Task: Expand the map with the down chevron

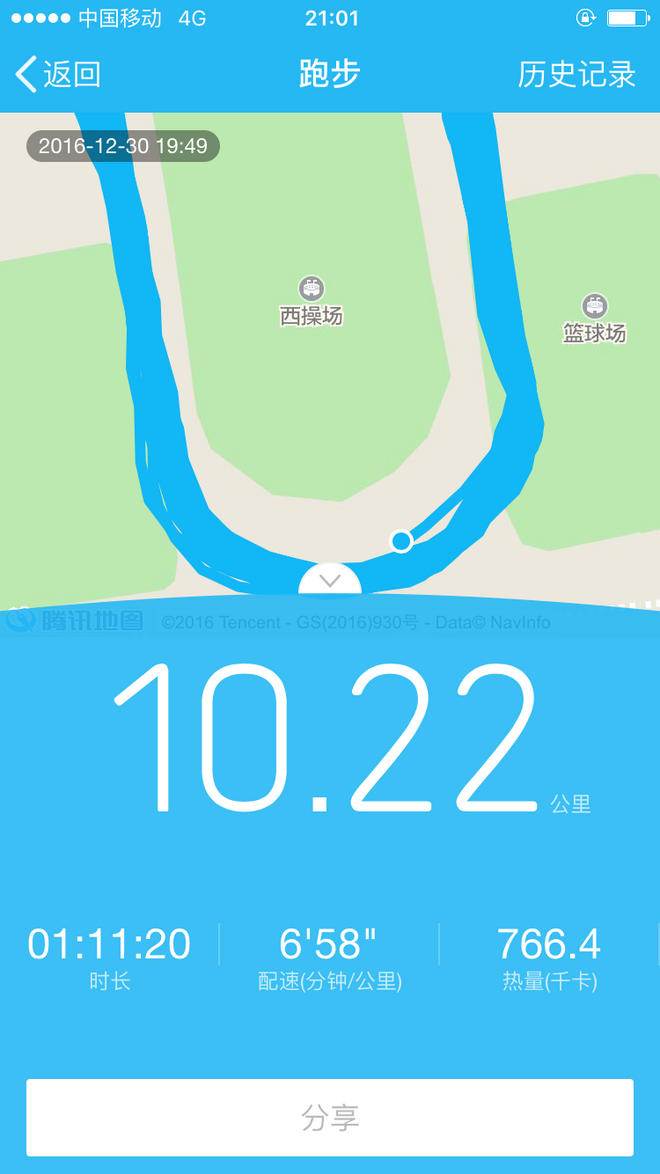Action: pyautogui.click(x=330, y=580)
